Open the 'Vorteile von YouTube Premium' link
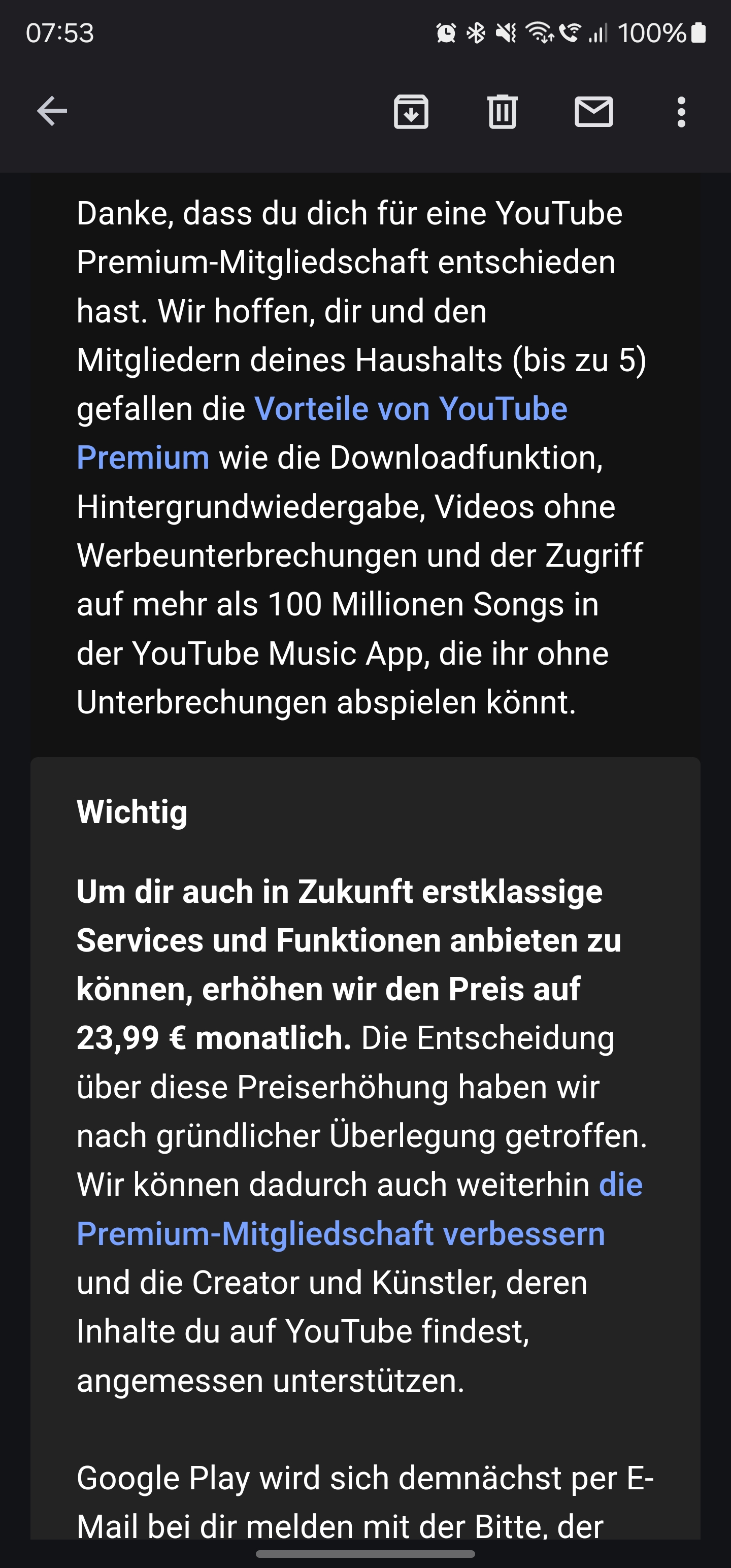 point(410,408)
